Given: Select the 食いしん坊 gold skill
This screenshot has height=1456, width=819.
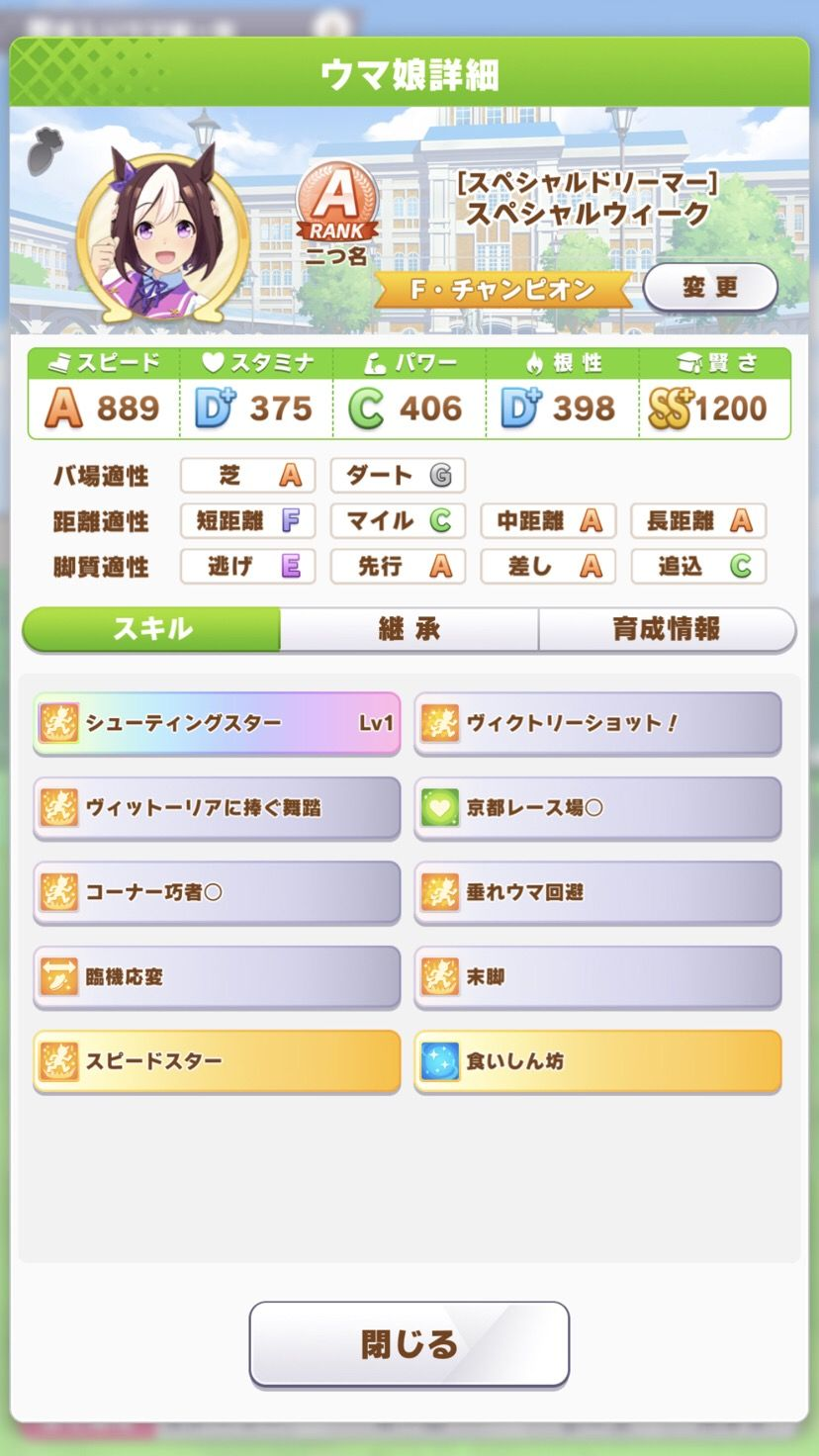Looking at the screenshot, I should click(x=597, y=1061).
